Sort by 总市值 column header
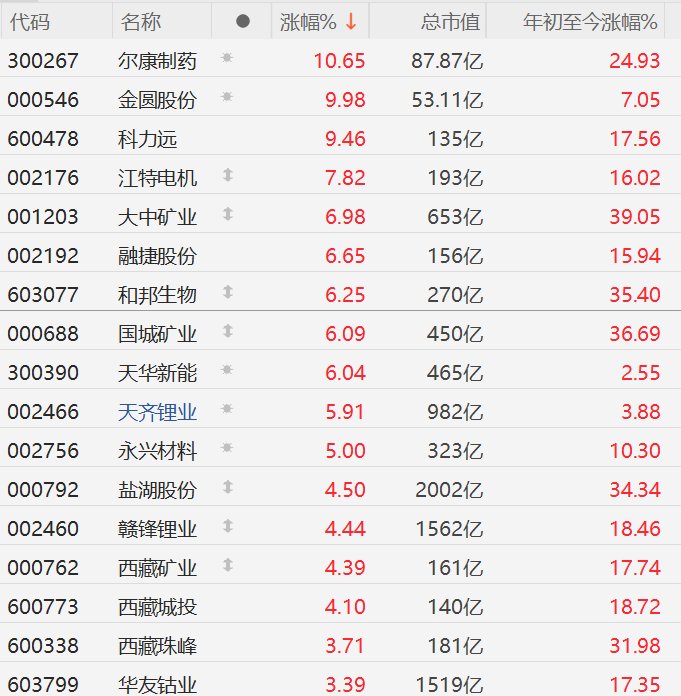Image resolution: width=681 pixels, height=696 pixels. point(427,21)
